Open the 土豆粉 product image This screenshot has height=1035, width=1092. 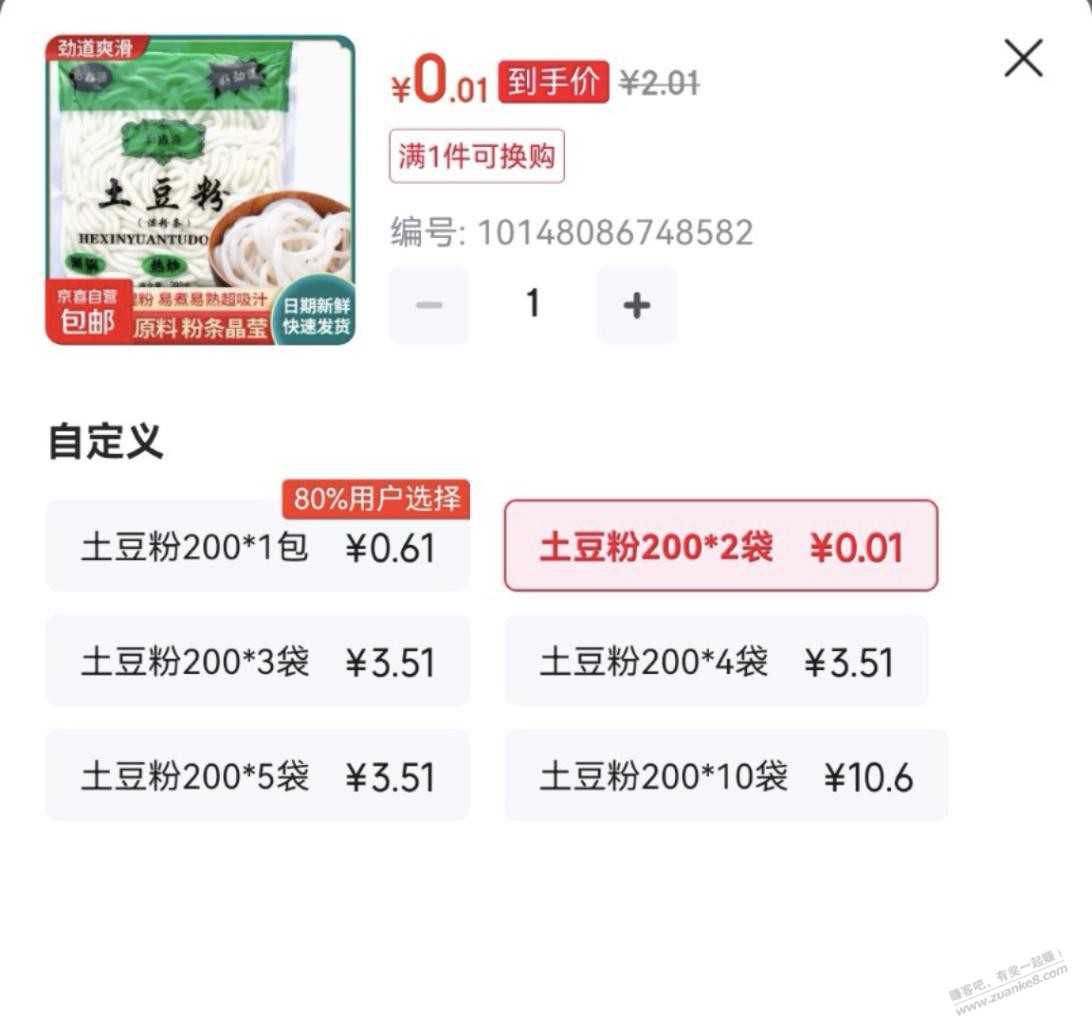coord(200,190)
